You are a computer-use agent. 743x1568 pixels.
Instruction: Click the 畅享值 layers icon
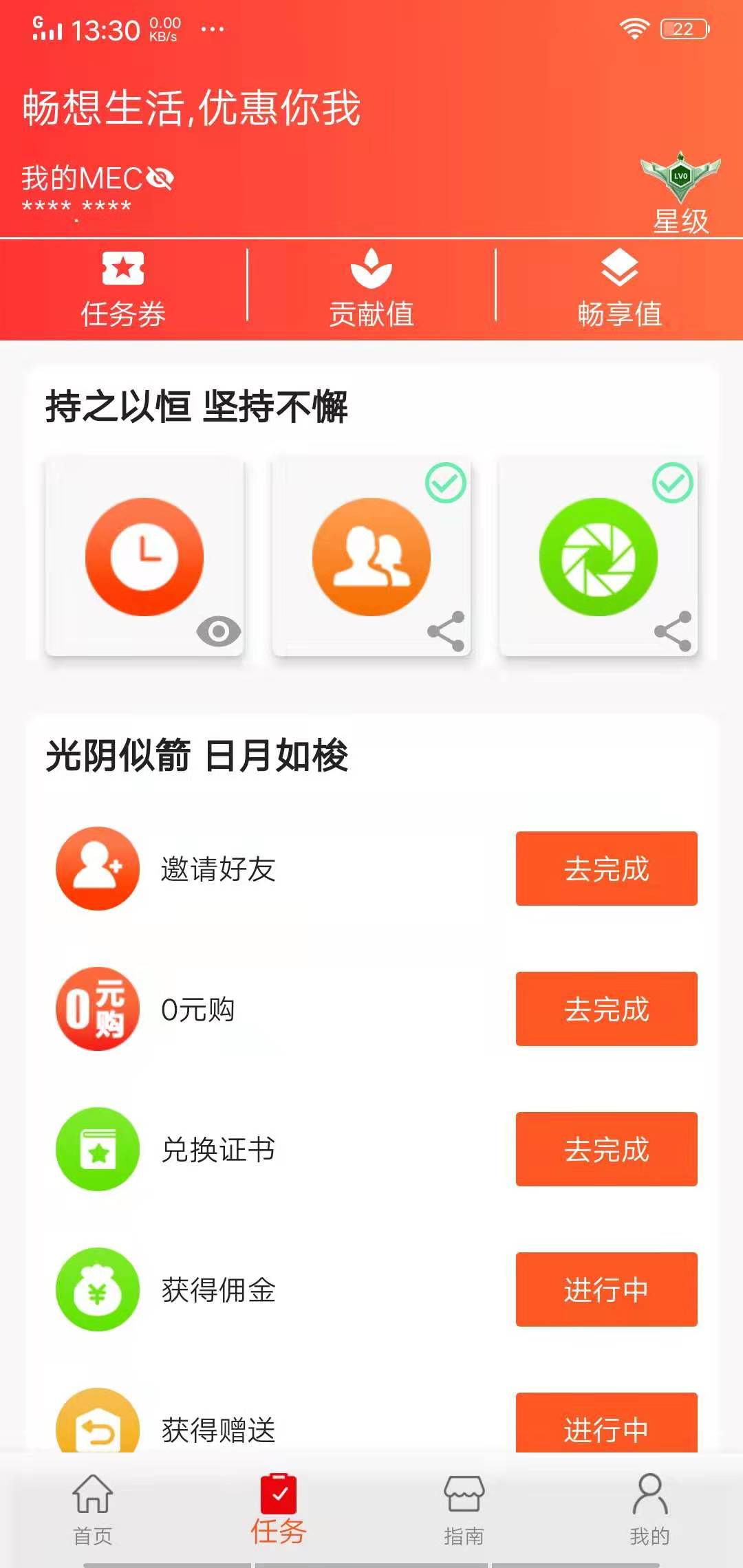coord(620,268)
